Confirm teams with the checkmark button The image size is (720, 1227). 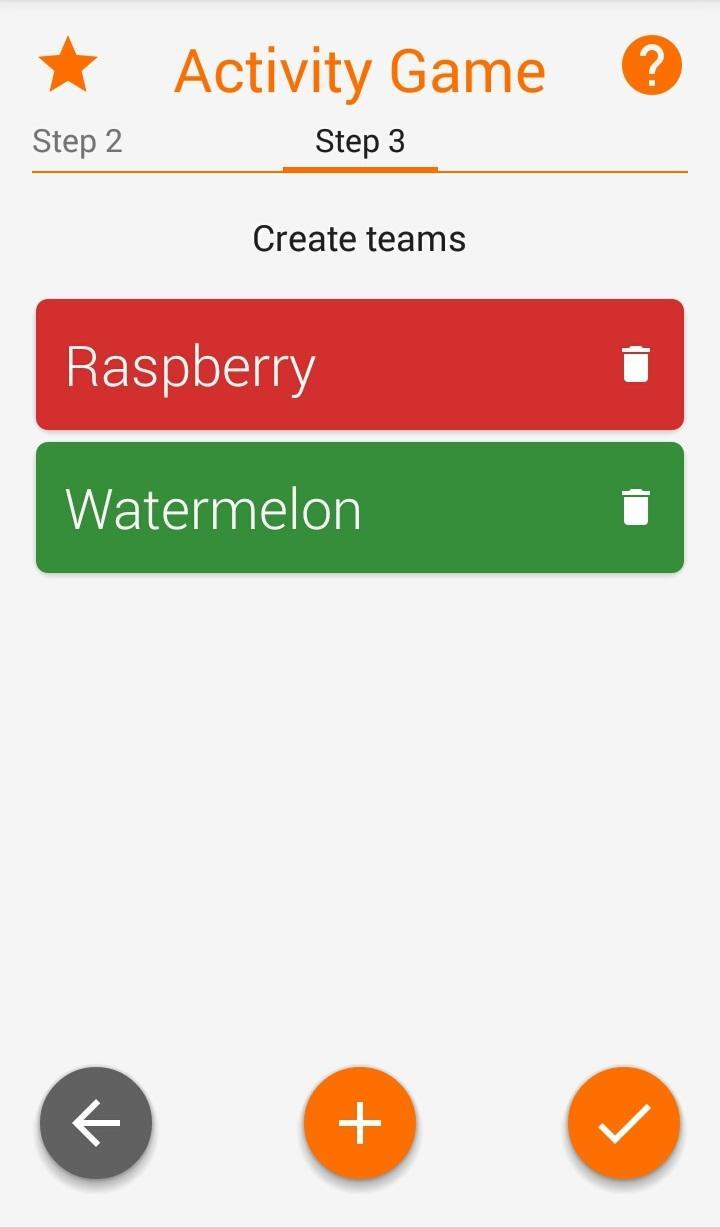624,1123
